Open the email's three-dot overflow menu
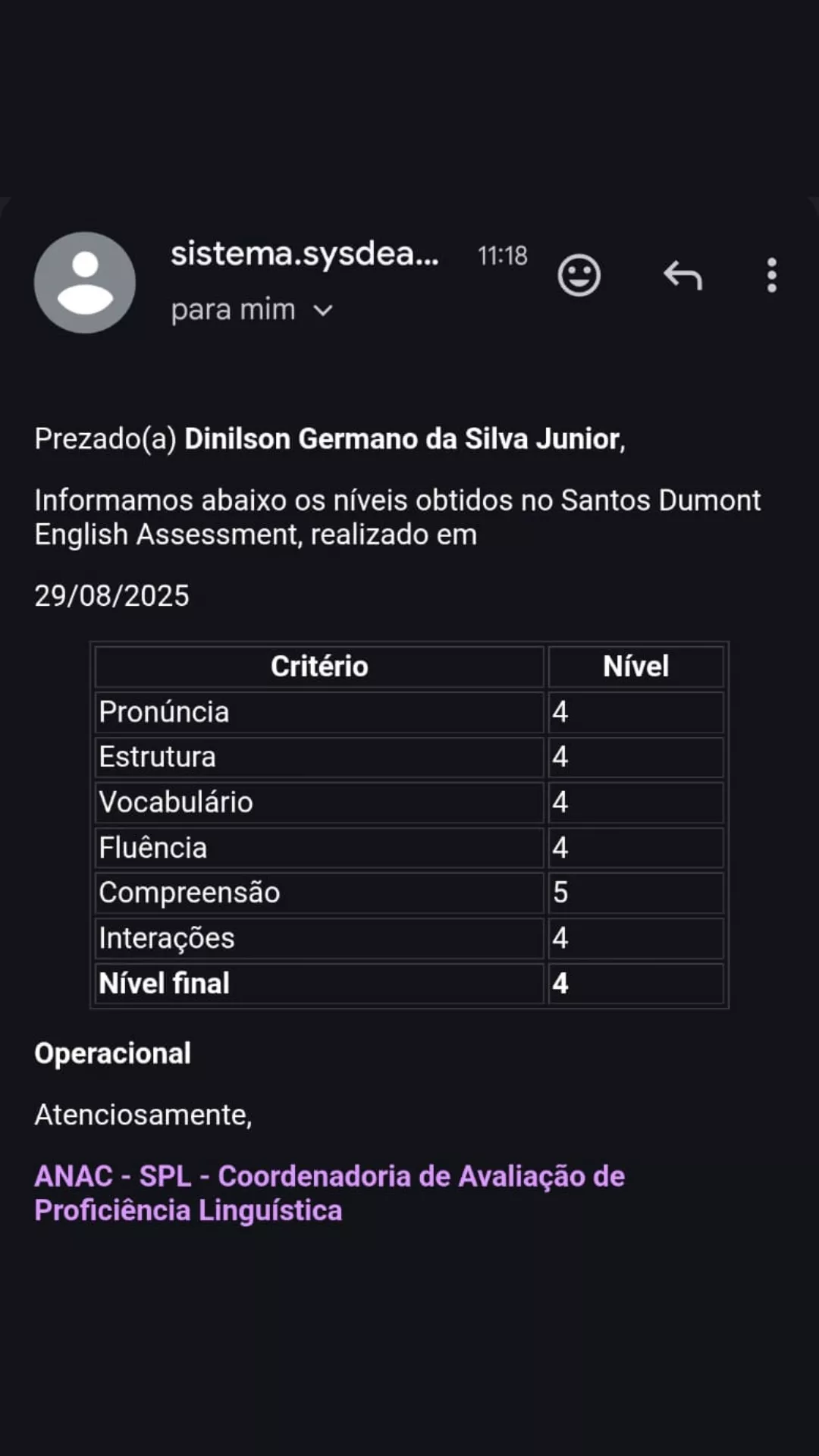Image resolution: width=819 pixels, height=1456 pixels. [771, 275]
